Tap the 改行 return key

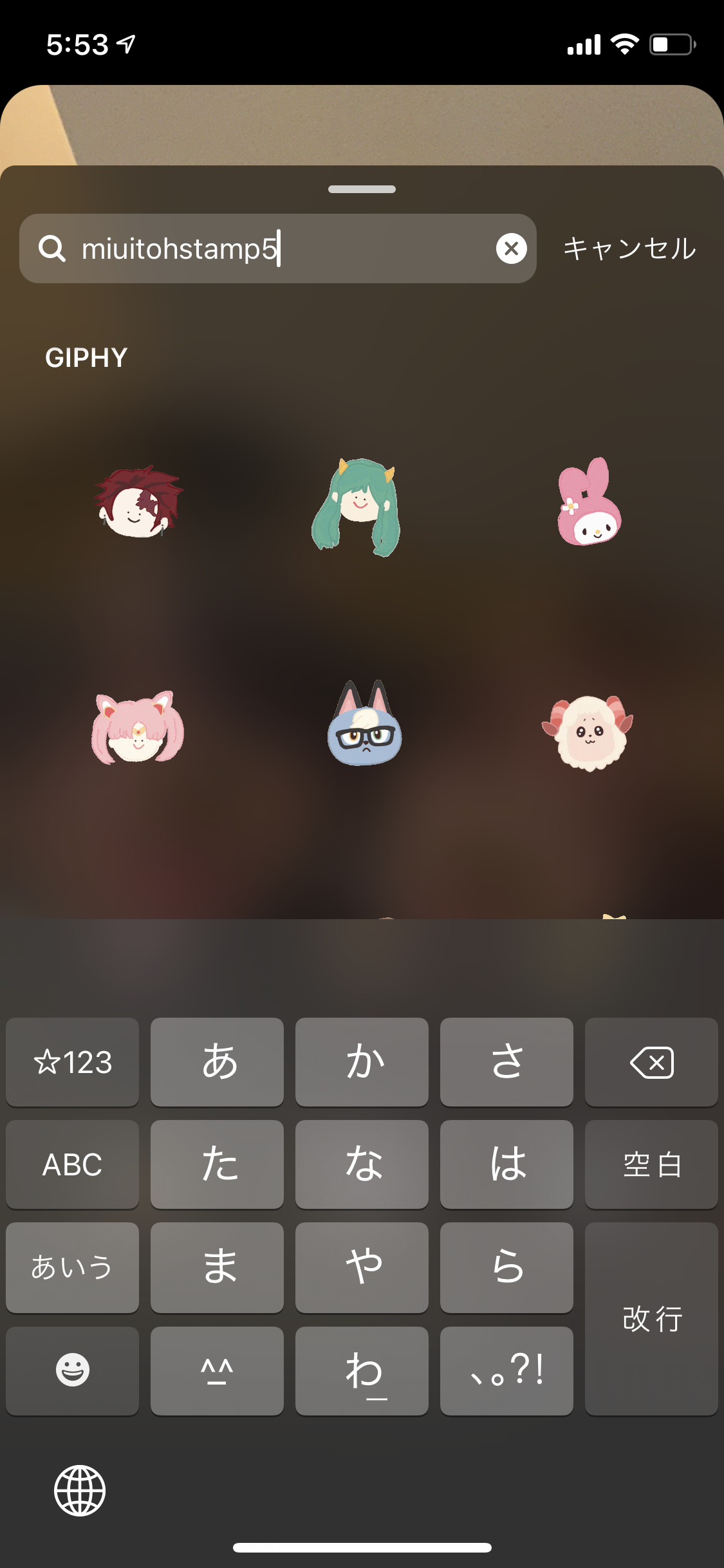tap(651, 1318)
